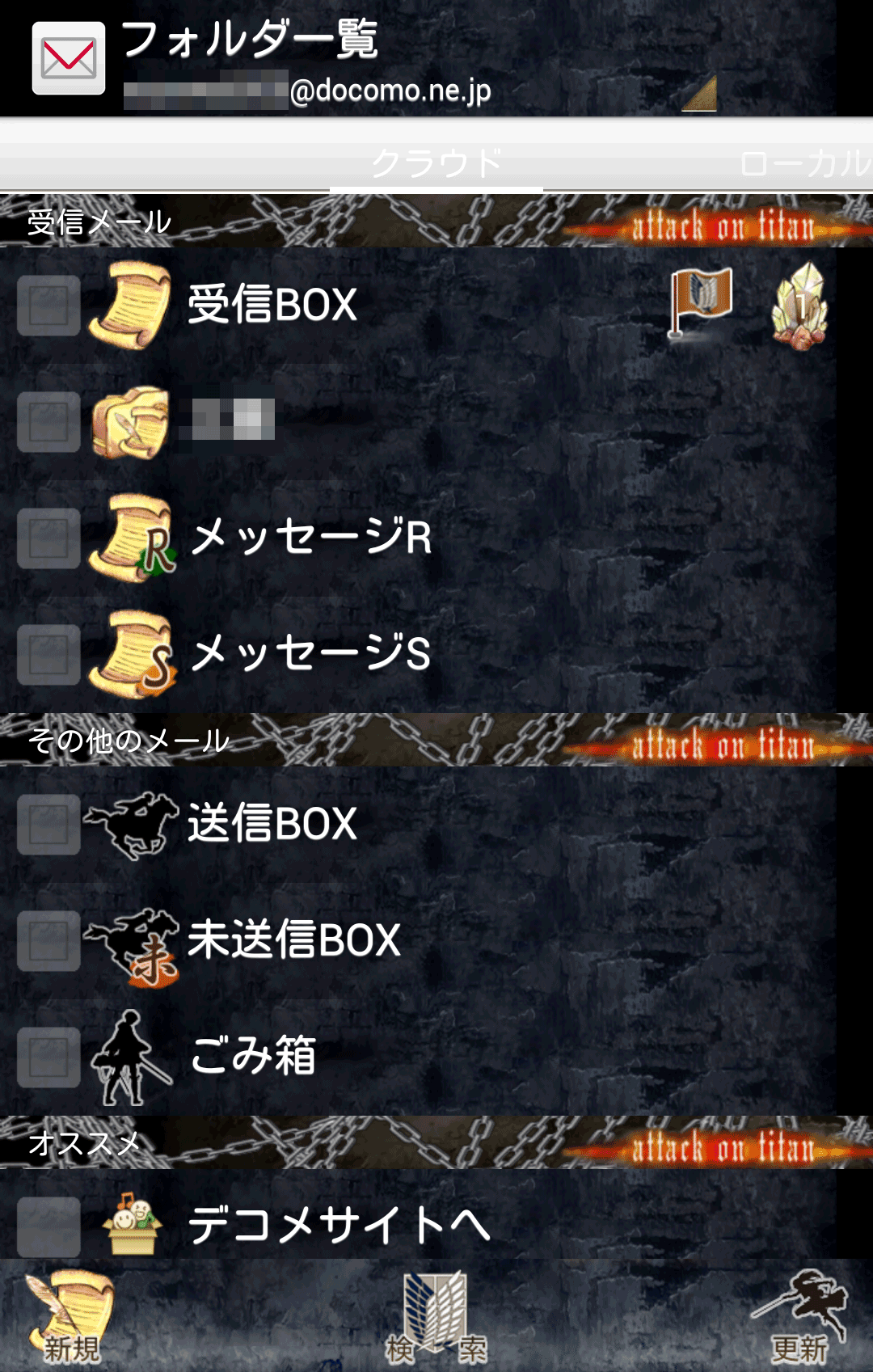This screenshot has width=873, height=1372.
Task: Select the checkbox next to メッセージR
Action: click(48, 538)
